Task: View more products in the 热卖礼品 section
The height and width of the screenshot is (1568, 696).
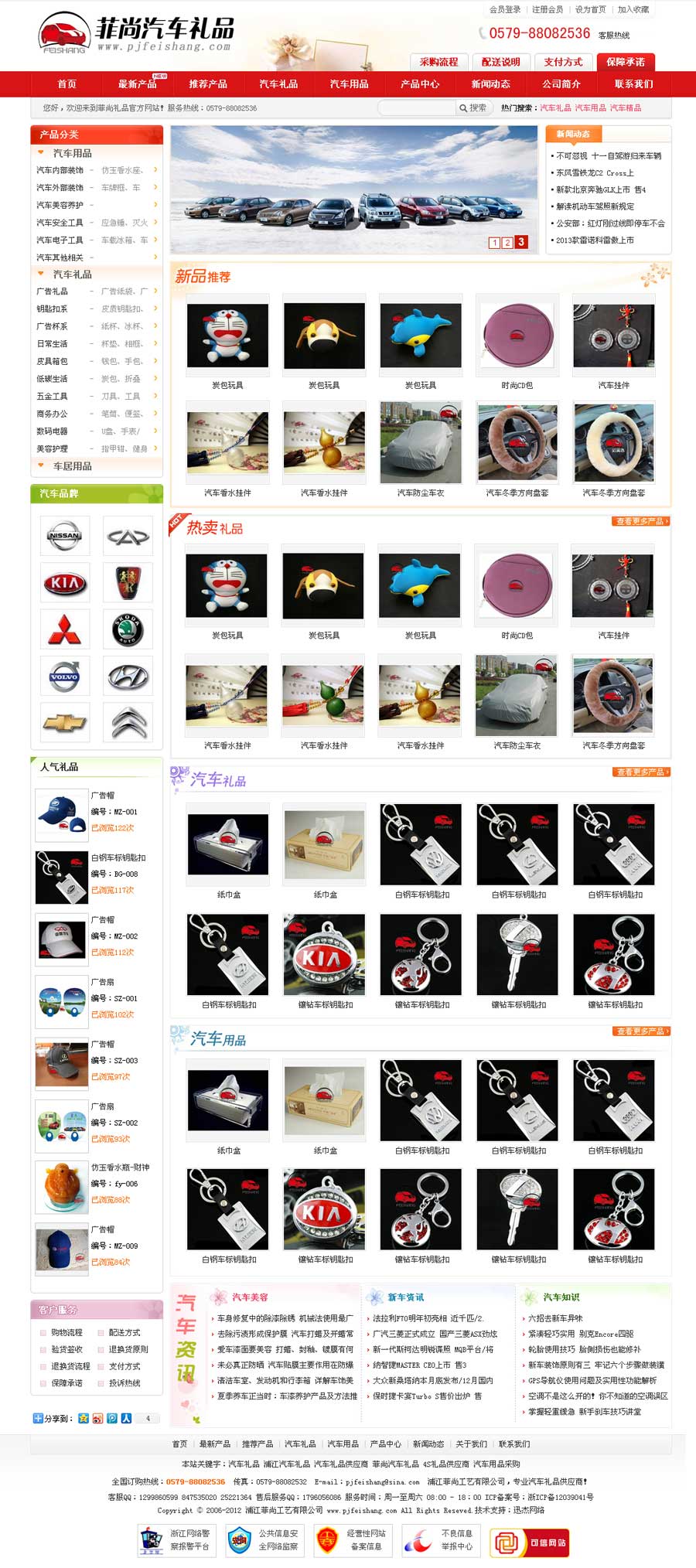Action: click(641, 521)
